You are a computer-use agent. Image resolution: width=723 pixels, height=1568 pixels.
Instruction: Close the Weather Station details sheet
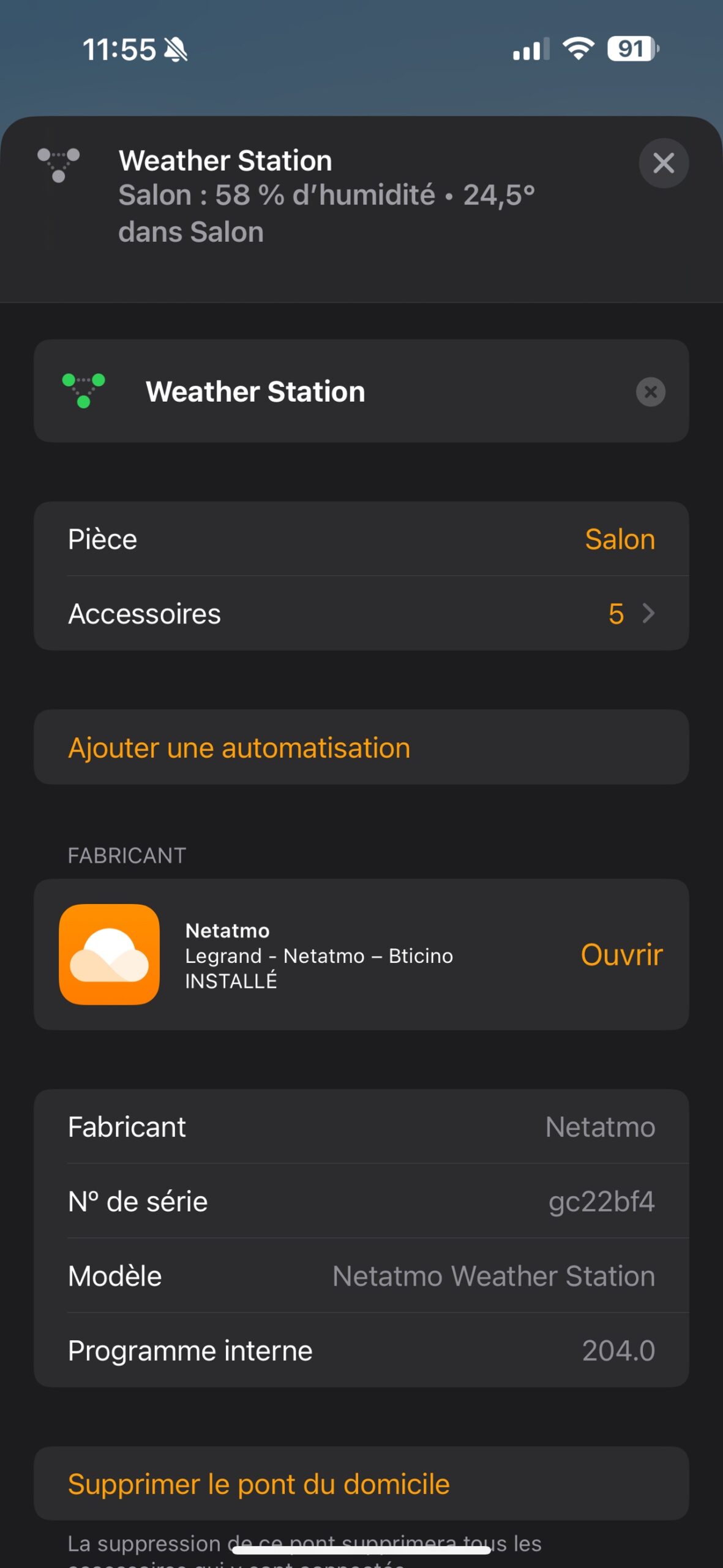(x=664, y=164)
